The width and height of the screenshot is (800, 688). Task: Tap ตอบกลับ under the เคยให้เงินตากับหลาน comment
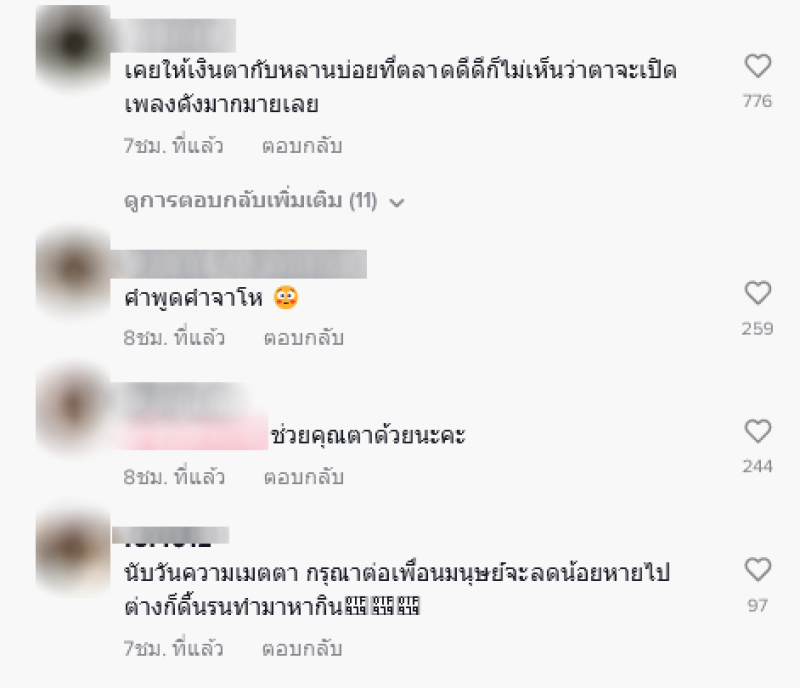click(x=302, y=146)
